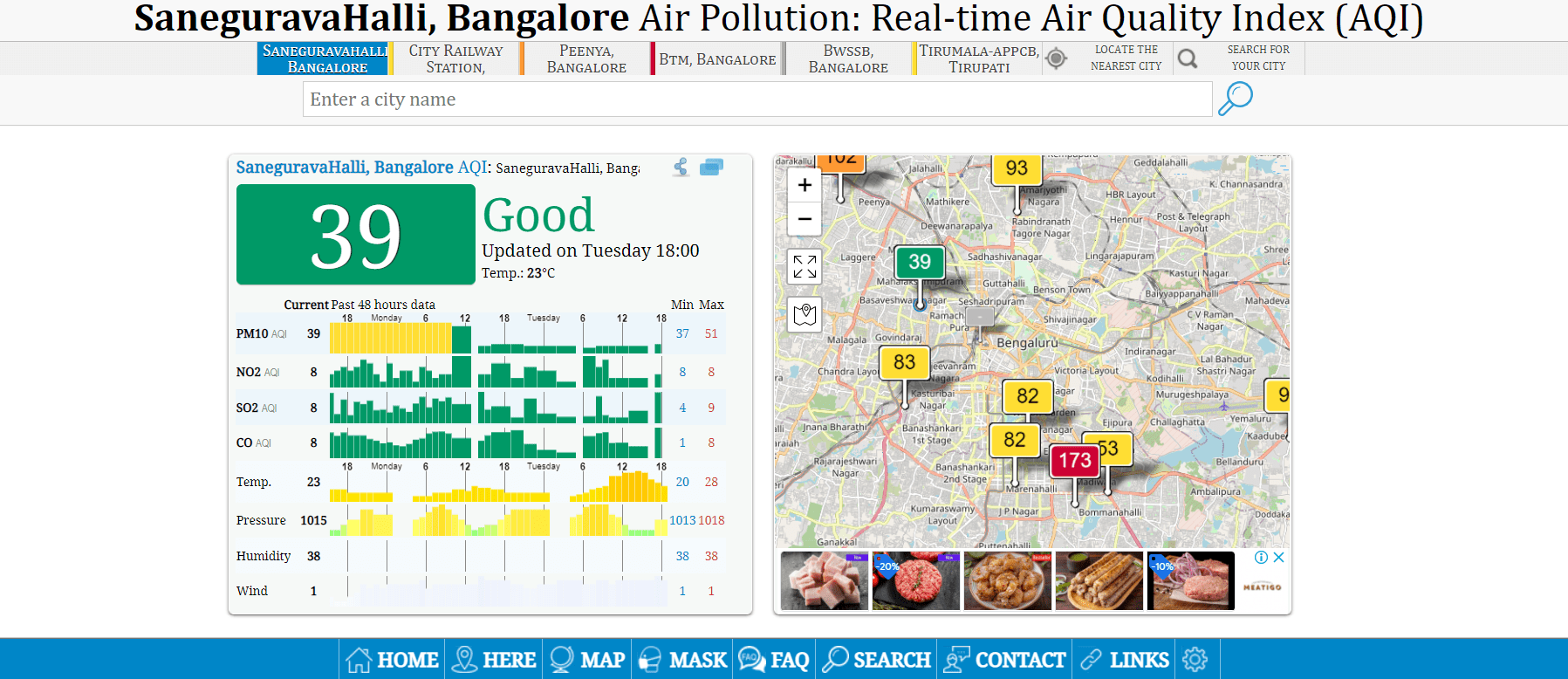Zoom in on the map
The height and width of the screenshot is (679, 1568).
(x=805, y=185)
